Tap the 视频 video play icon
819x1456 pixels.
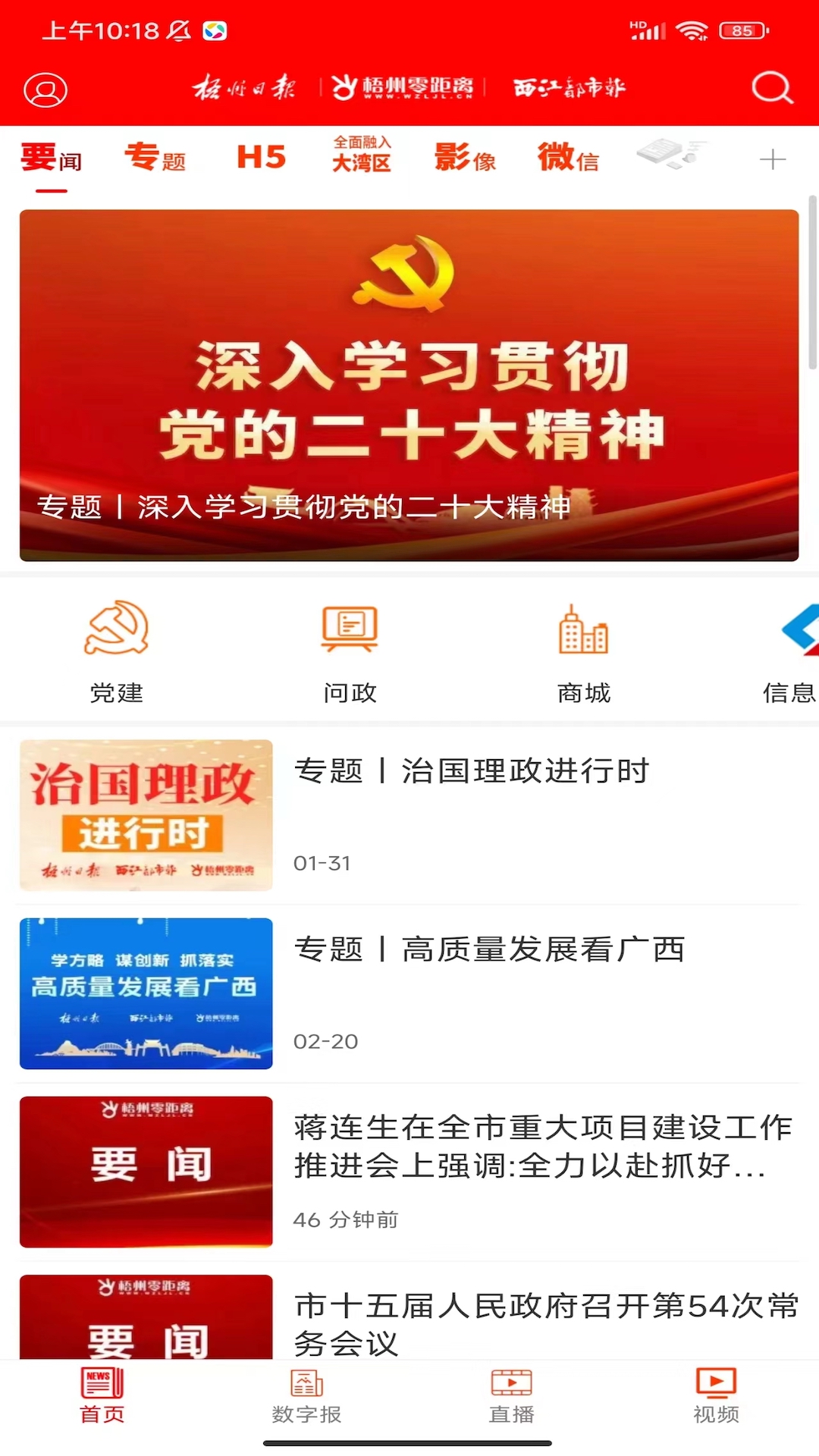click(x=714, y=1398)
